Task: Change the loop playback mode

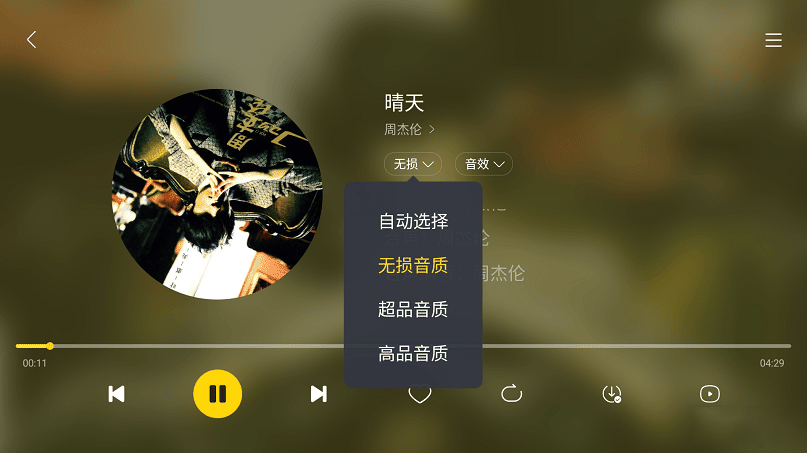Action: point(512,394)
